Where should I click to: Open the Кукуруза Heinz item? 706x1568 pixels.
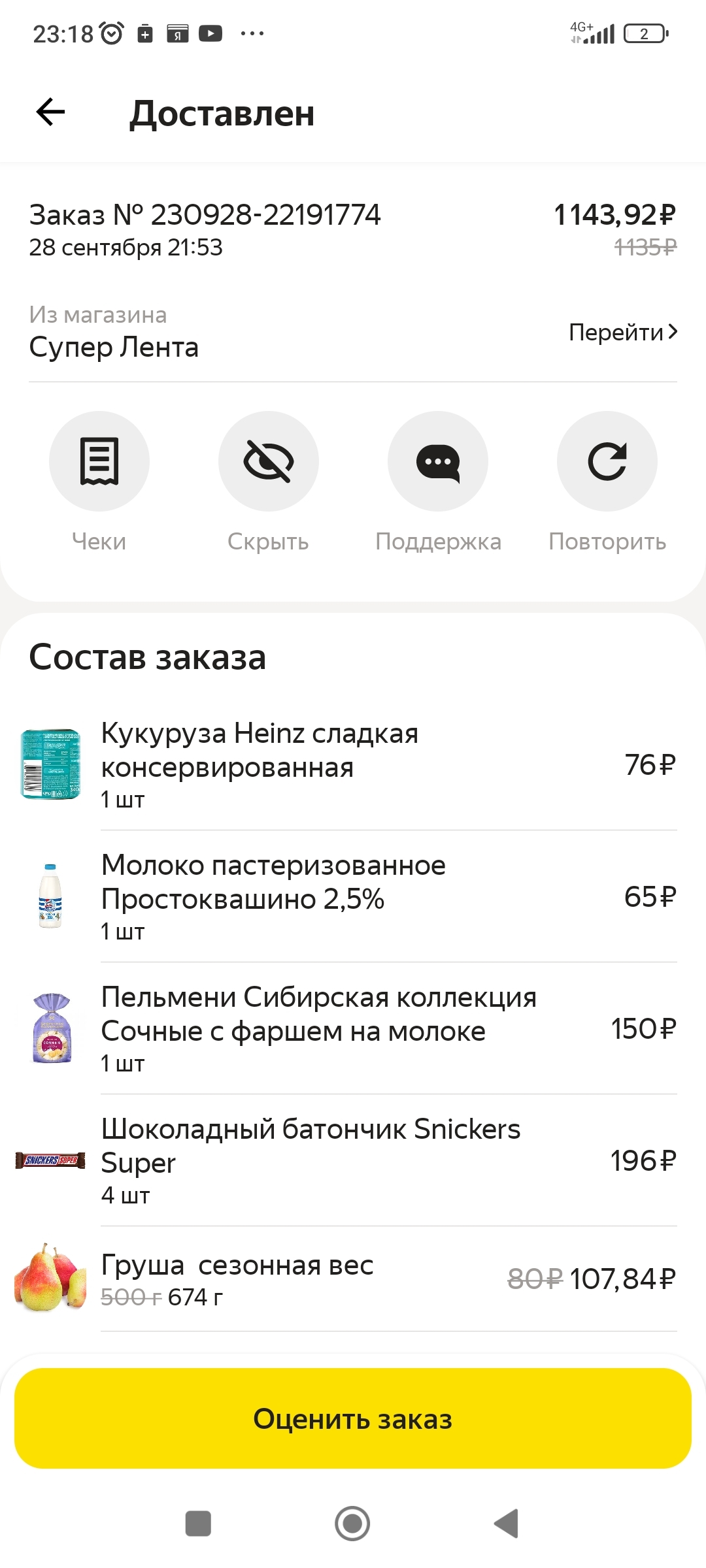click(353, 764)
